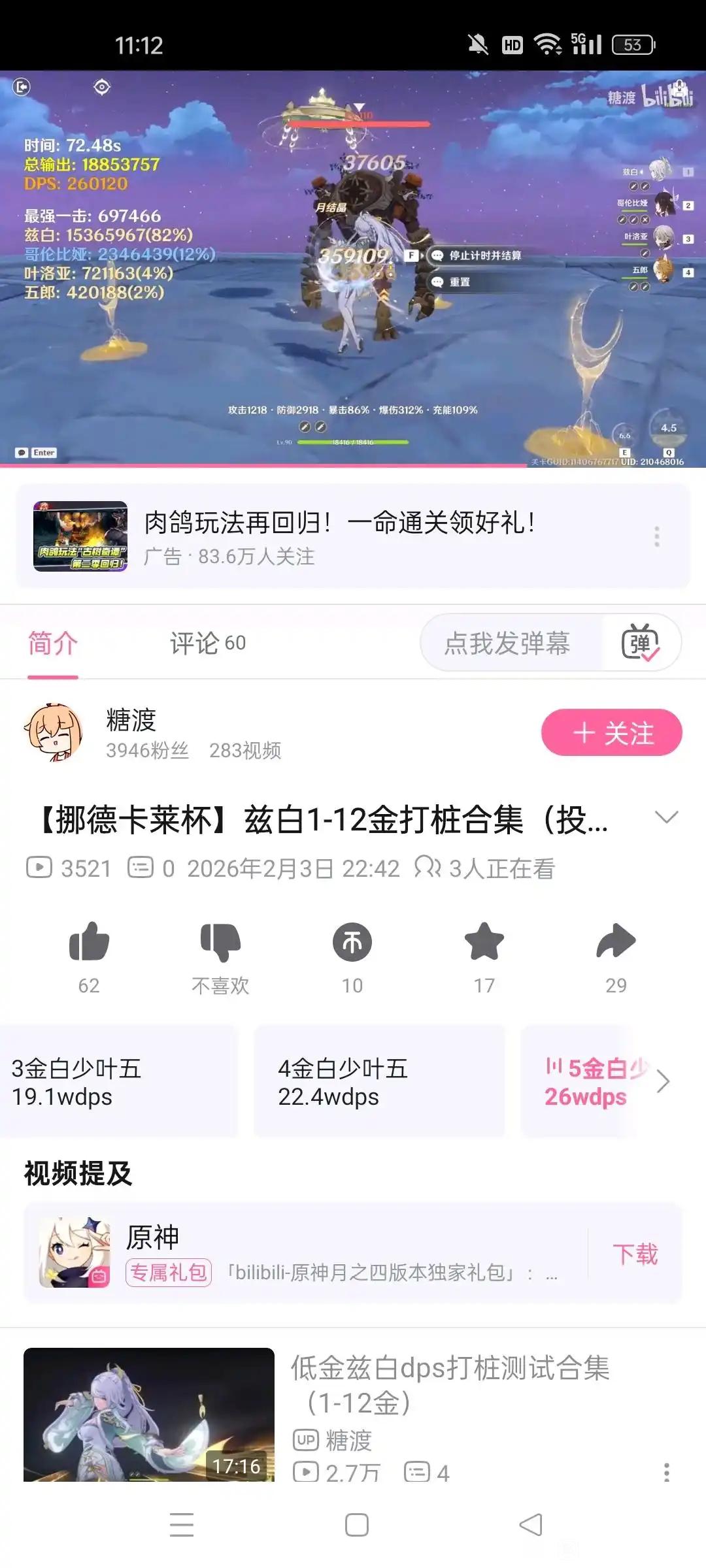Share this video via arrow icon
706x1568 pixels.
pos(616,943)
